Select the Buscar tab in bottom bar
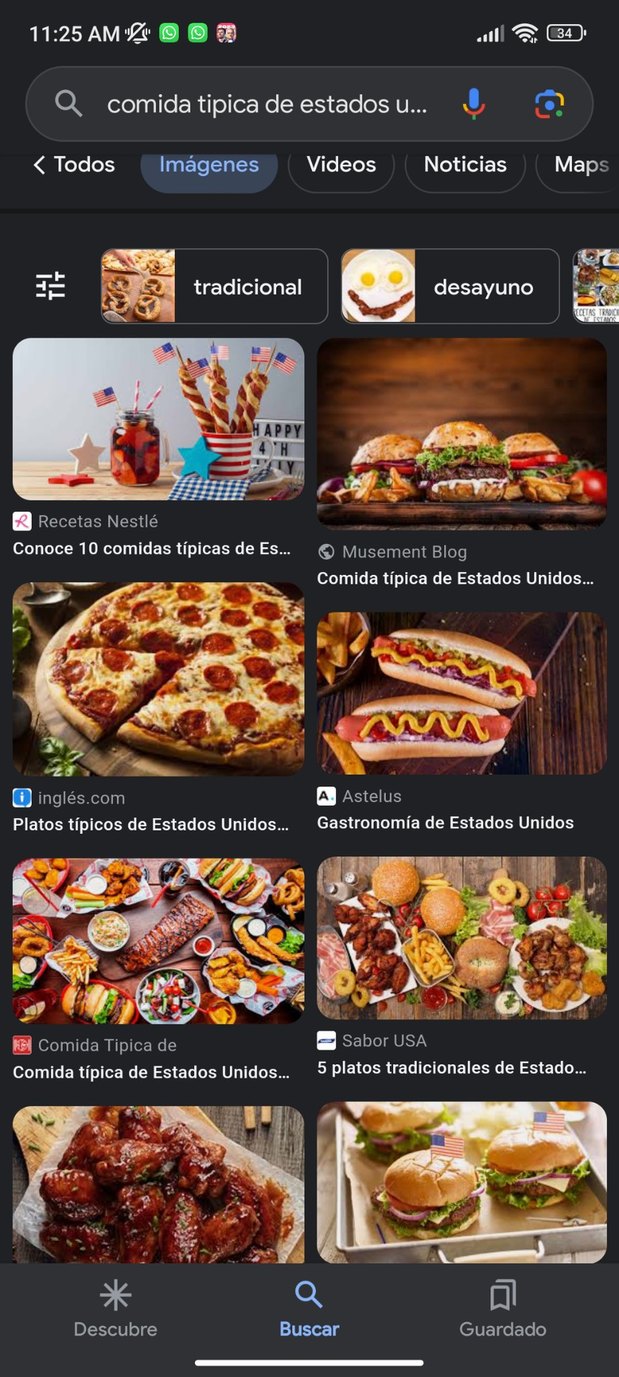This screenshot has height=1377, width=619. [309, 1310]
